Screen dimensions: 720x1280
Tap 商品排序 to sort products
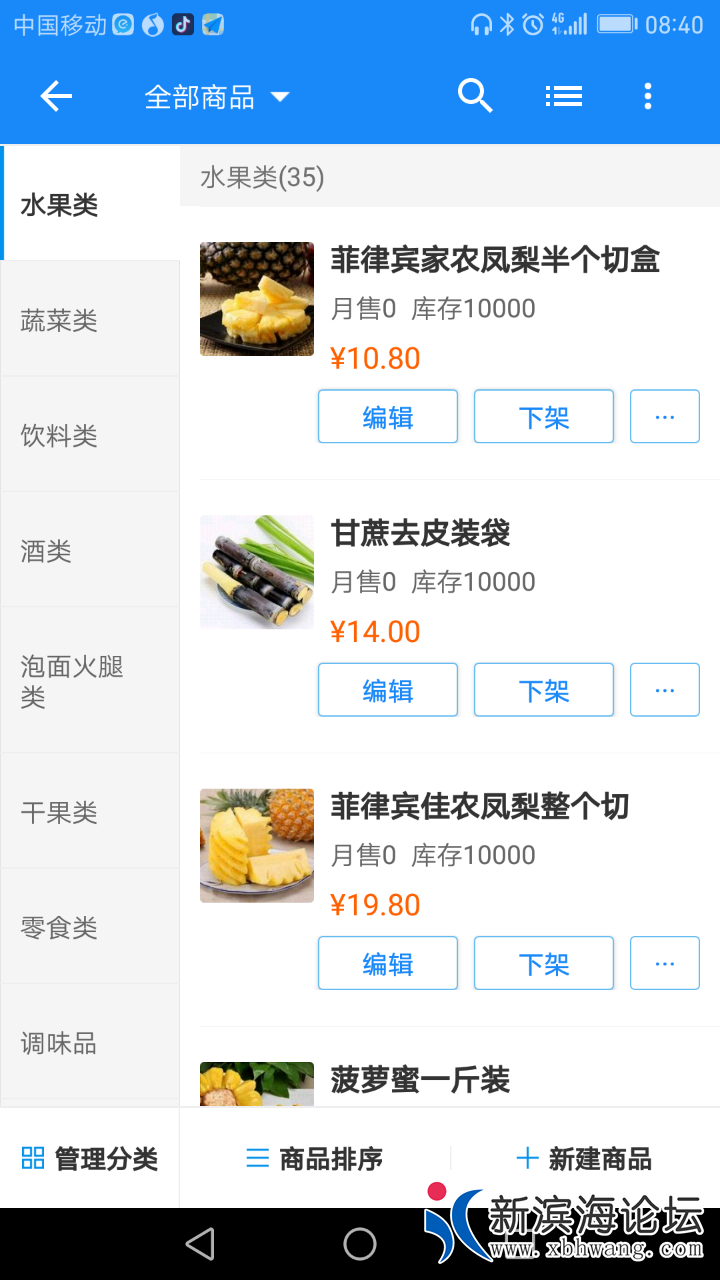tap(315, 1159)
